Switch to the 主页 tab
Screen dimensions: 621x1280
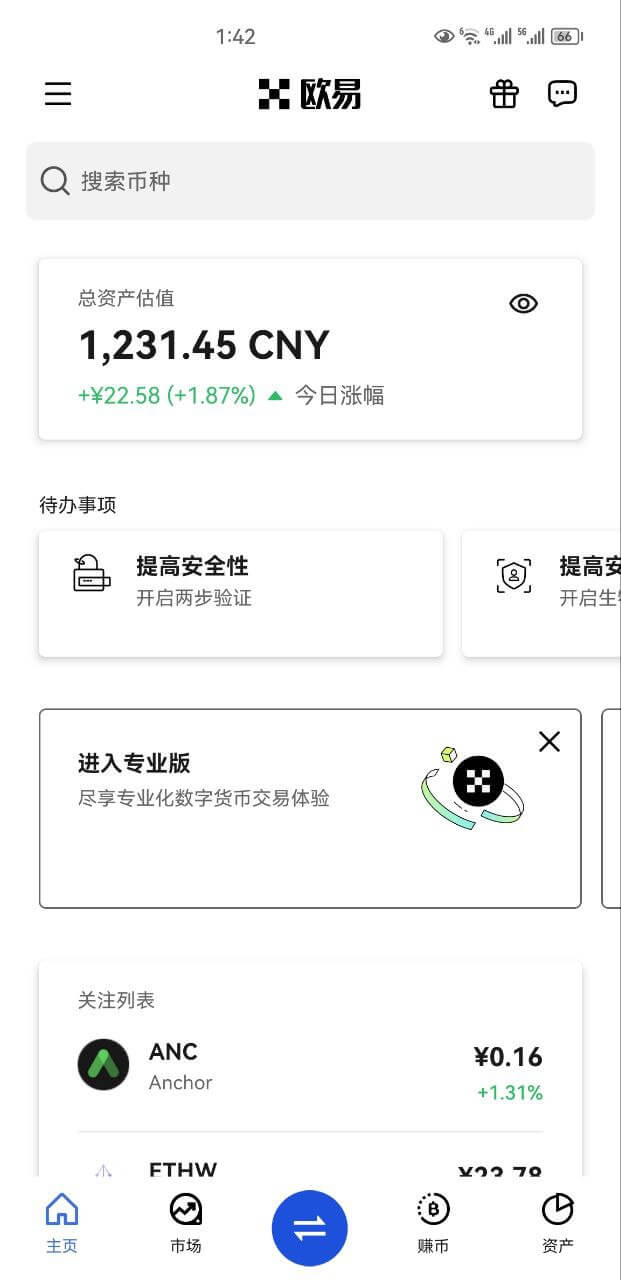click(62, 1223)
